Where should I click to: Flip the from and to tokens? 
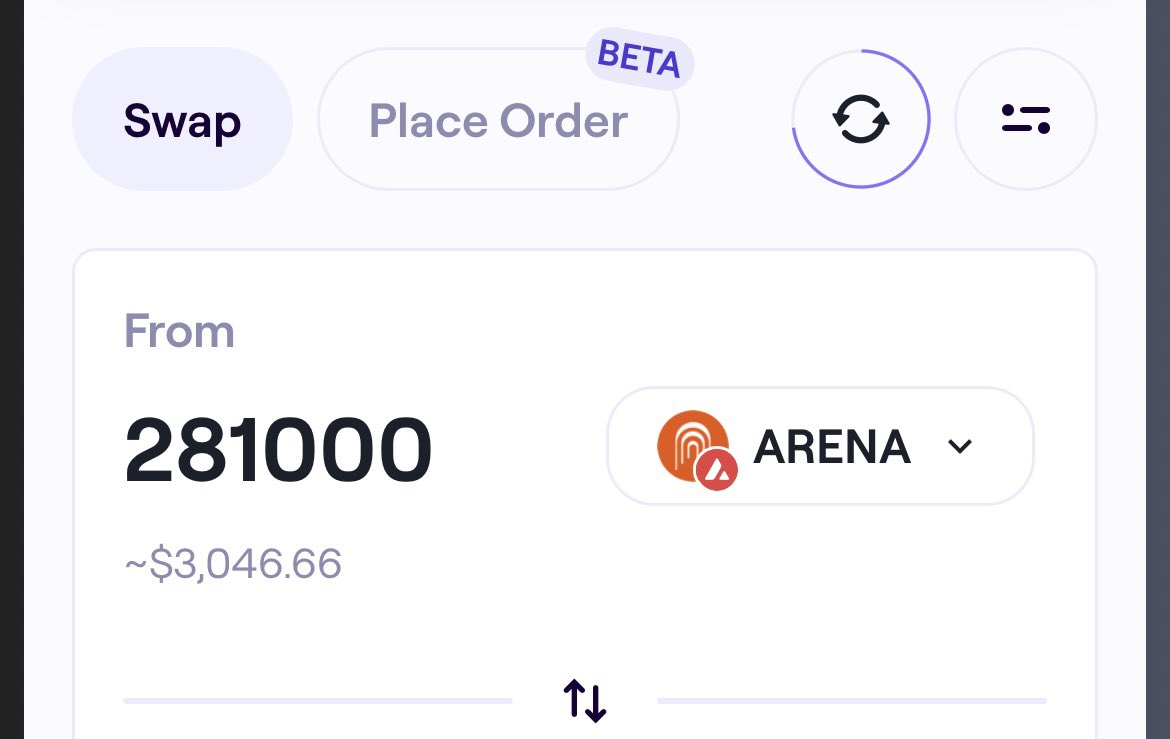(x=585, y=701)
